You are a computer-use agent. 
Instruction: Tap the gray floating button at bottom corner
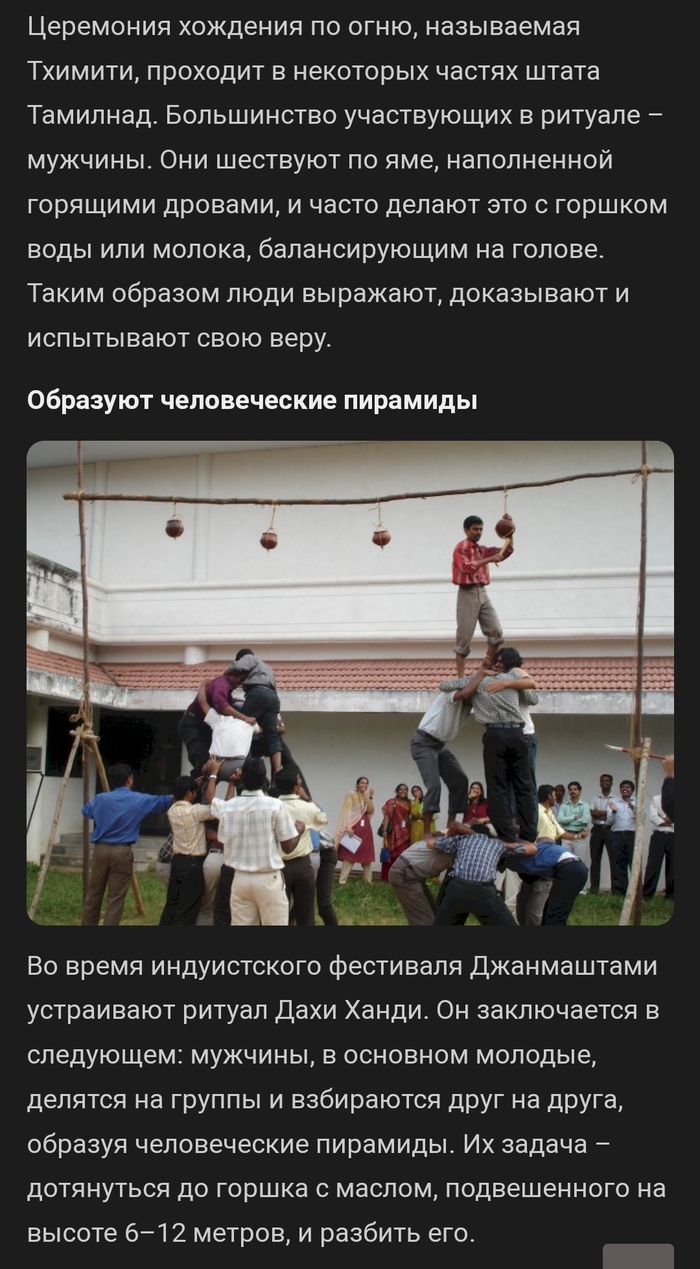[x=638, y=1256]
